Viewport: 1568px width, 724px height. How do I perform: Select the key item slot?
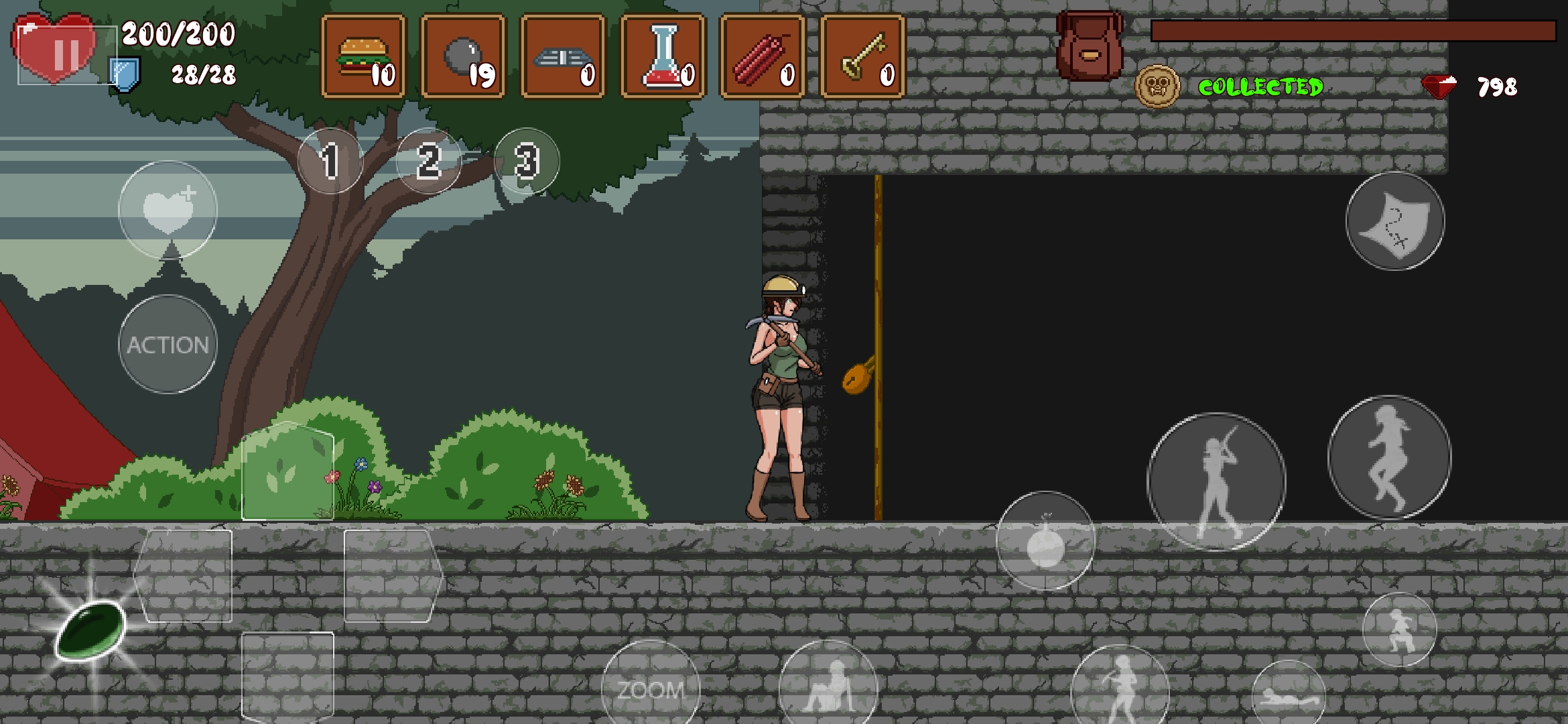point(862,57)
